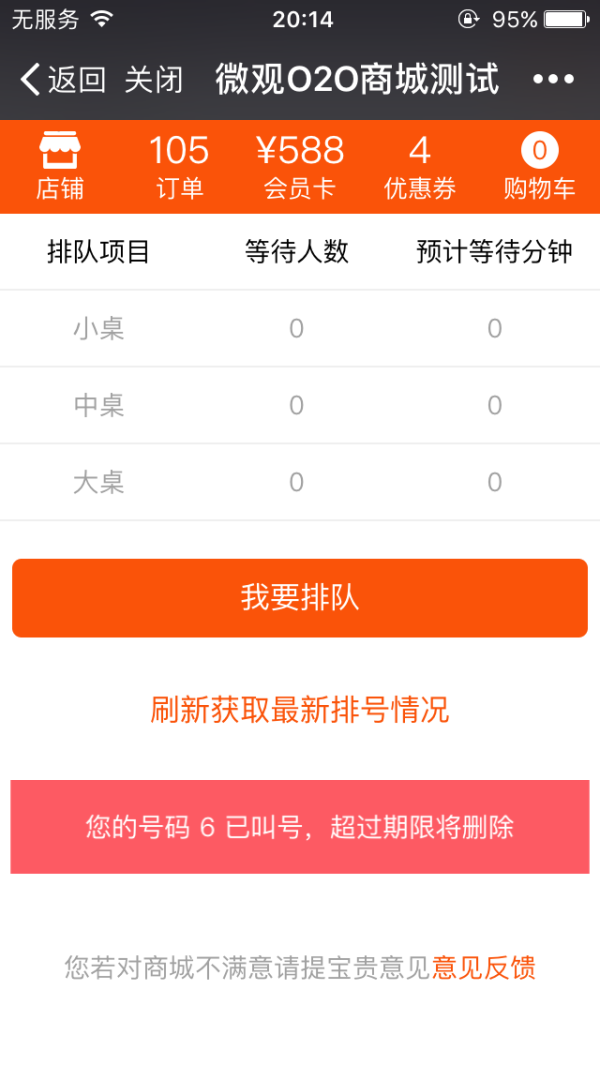
Task: View the 105 订单 orders
Action: (179, 167)
